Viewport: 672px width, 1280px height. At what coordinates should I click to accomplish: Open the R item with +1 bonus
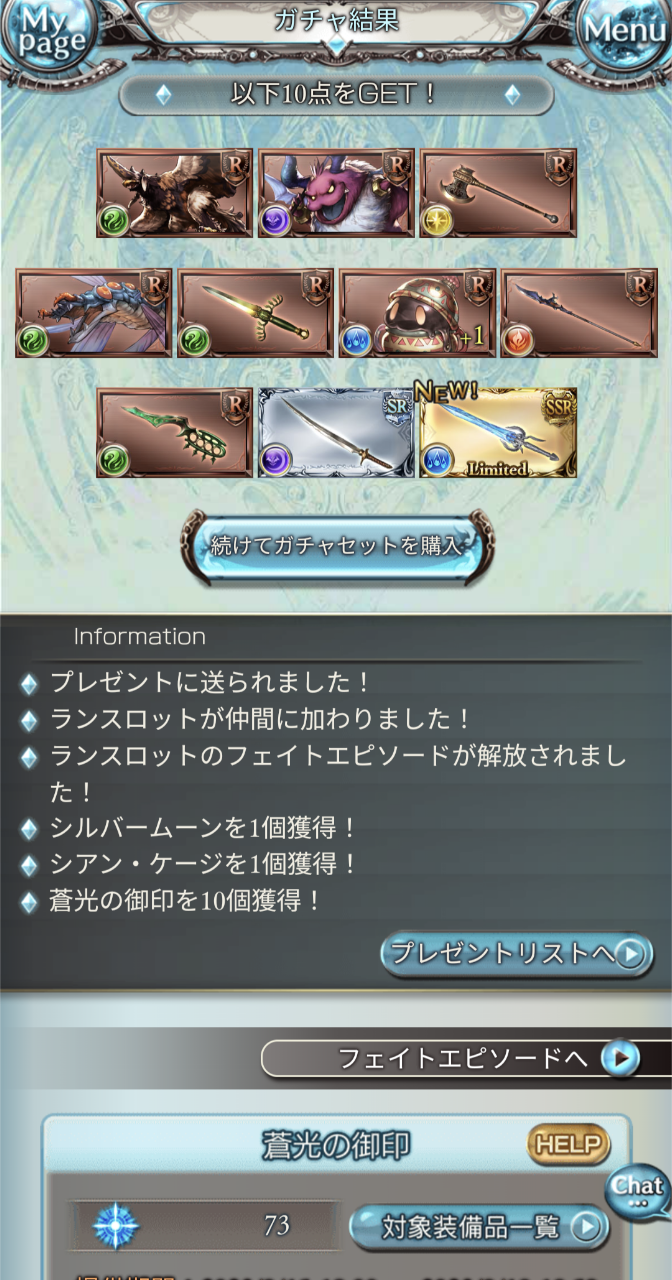pyautogui.click(x=417, y=313)
